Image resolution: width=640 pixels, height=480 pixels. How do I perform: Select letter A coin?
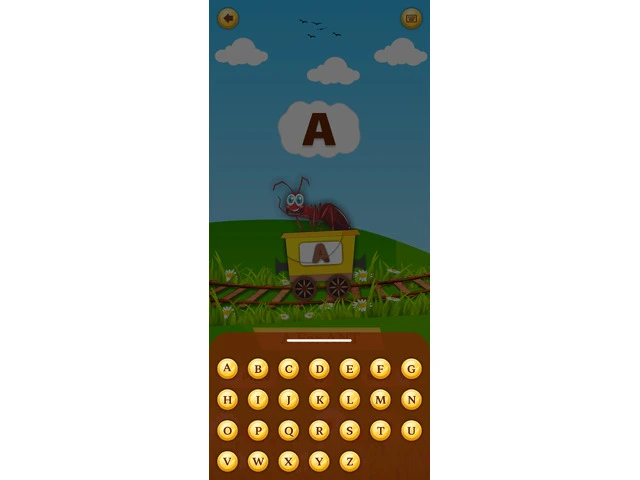tap(228, 368)
